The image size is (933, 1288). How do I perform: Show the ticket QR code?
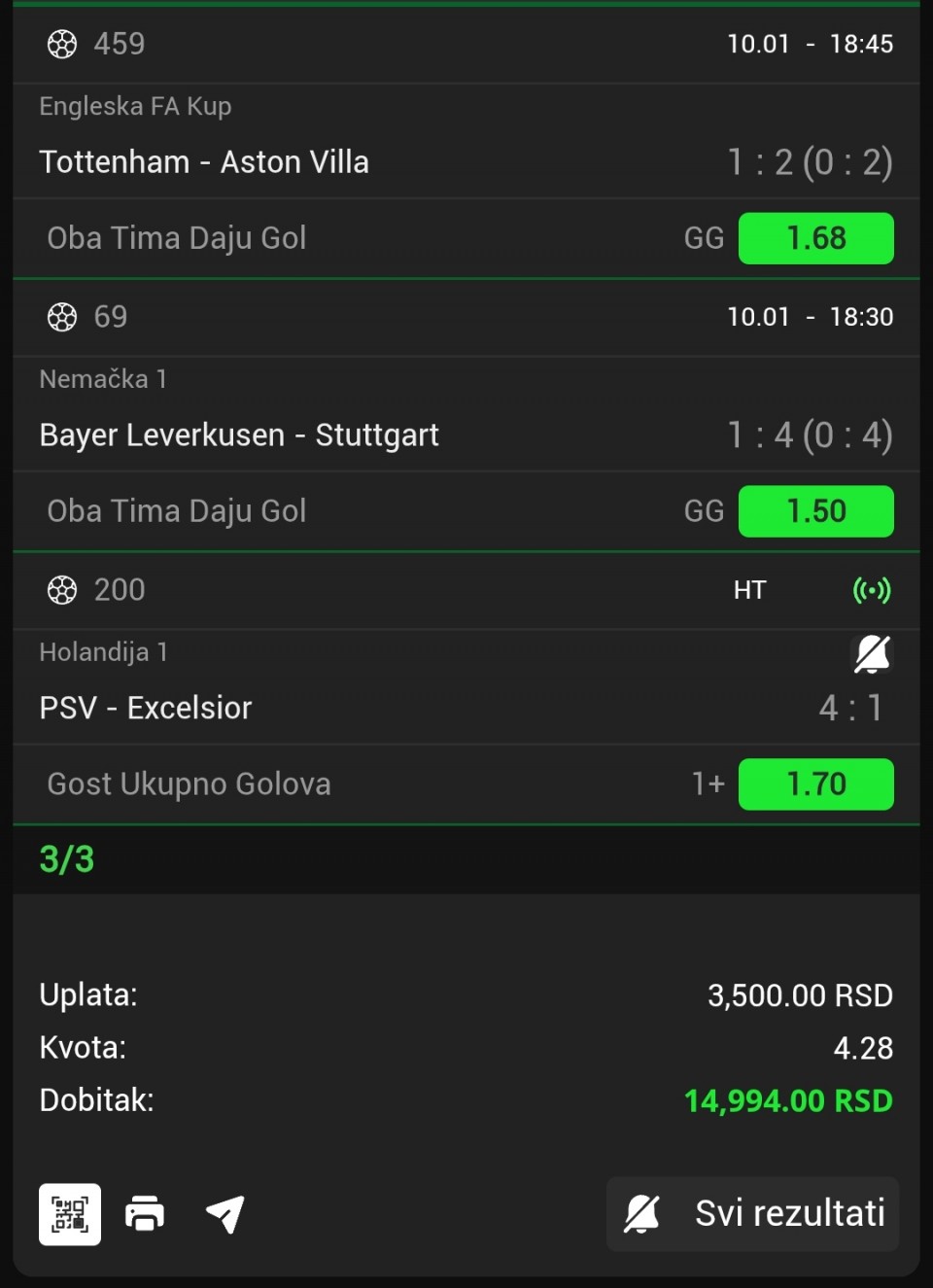70,1214
